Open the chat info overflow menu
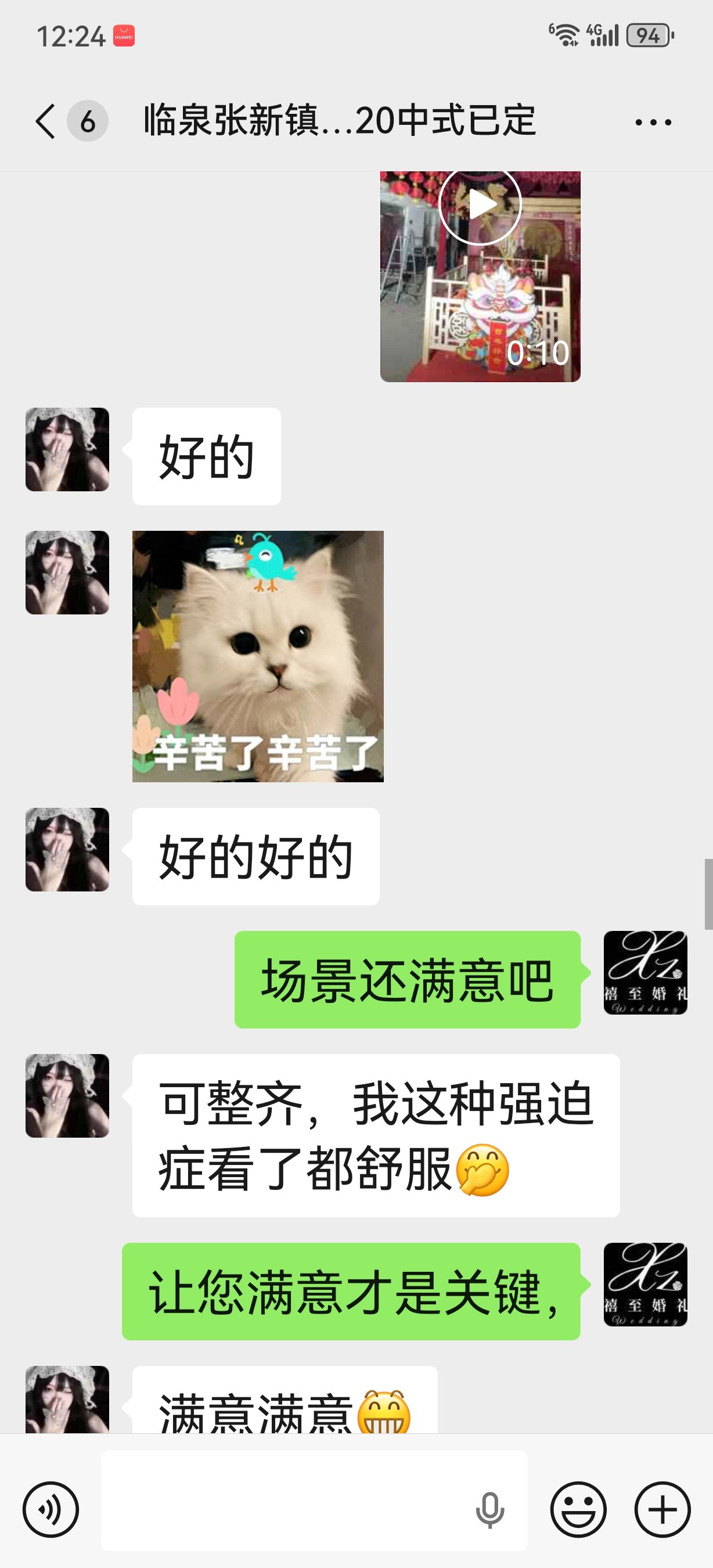Viewport: 713px width, 1568px height. pyautogui.click(x=653, y=123)
